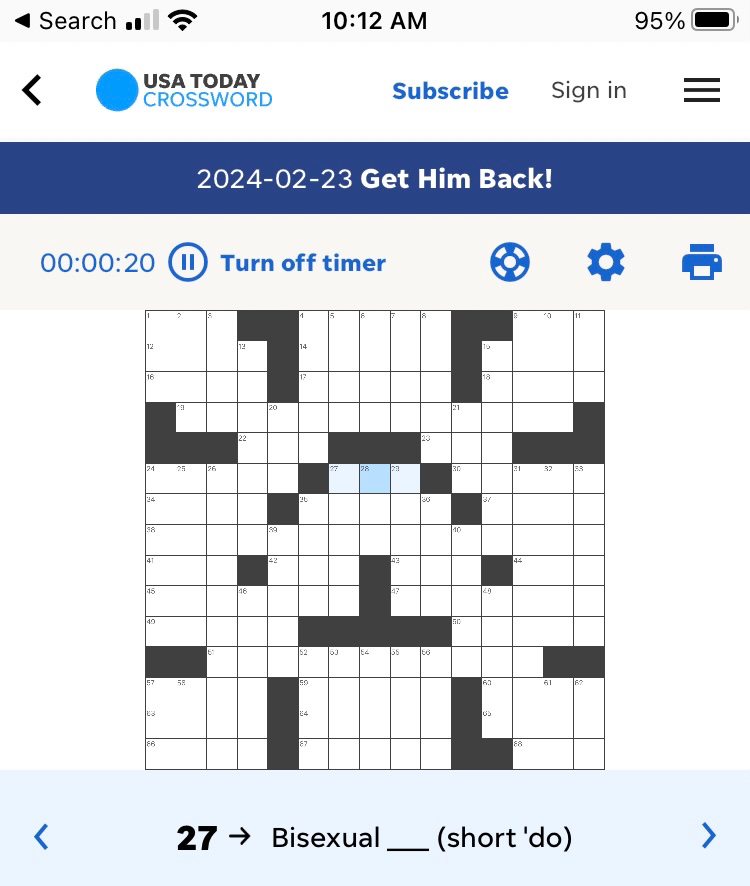Print the crossword puzzle
Screen dimensions: 750x886
click(x=702, y=263)
